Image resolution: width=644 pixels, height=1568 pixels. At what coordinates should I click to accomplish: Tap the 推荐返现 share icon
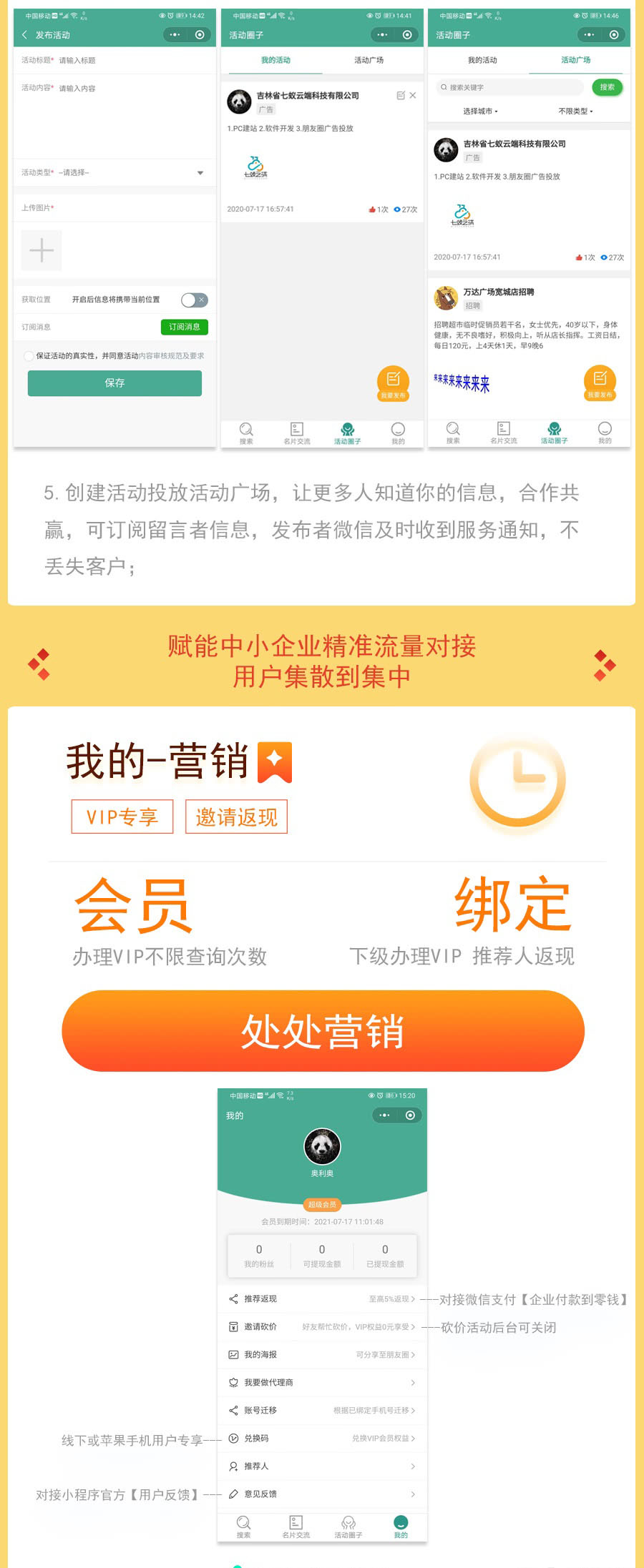(234, 1299)
